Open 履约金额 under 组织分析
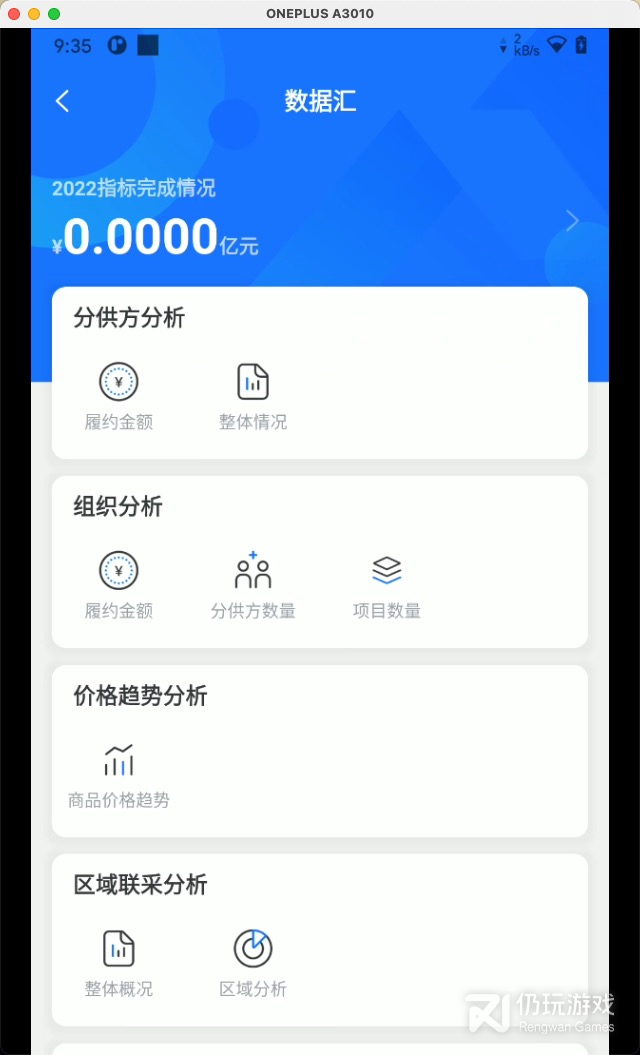Viewport: 640px width, 1055px height. [119, 585]
